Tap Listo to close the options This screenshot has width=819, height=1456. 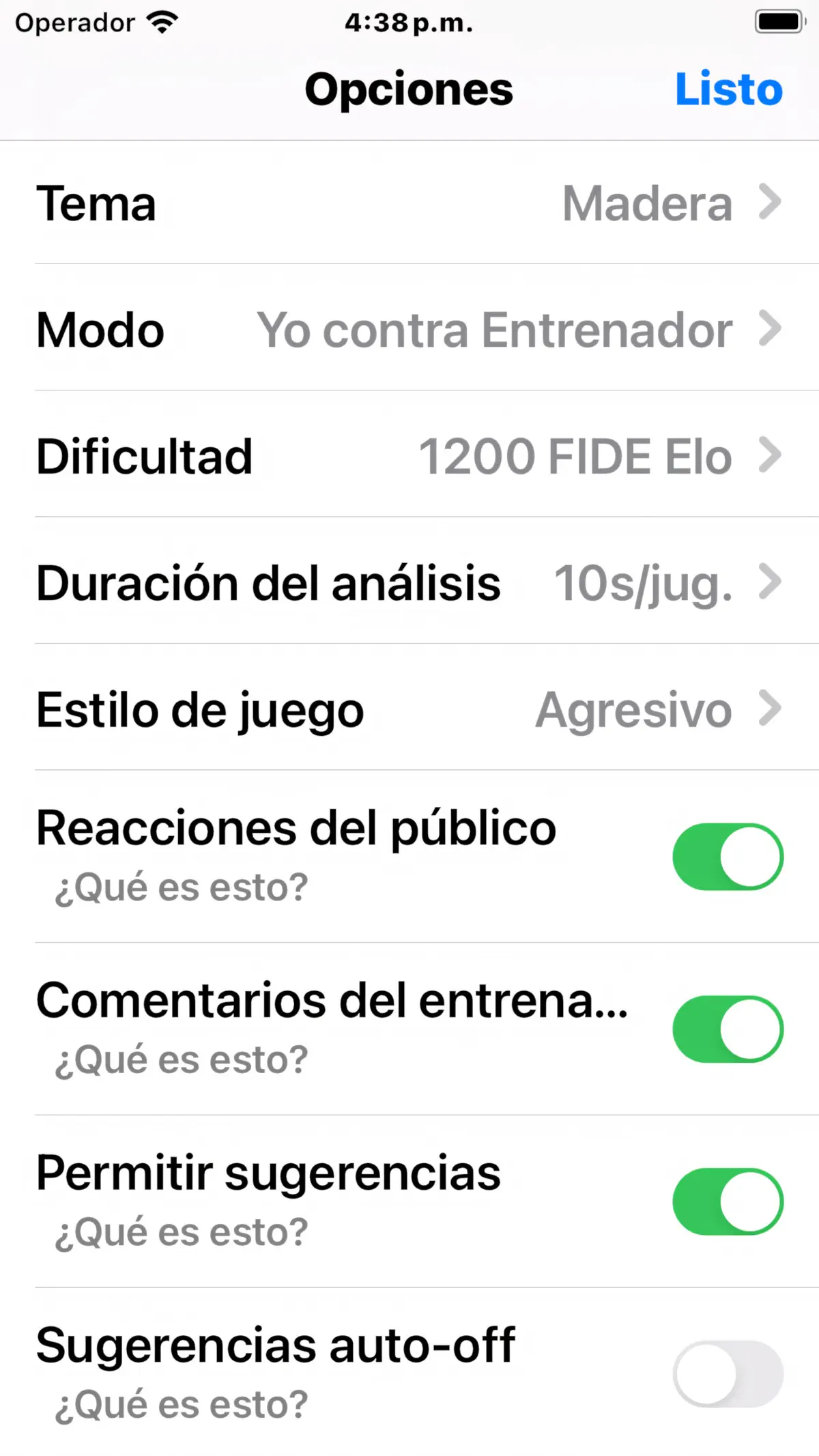point(728,89)
